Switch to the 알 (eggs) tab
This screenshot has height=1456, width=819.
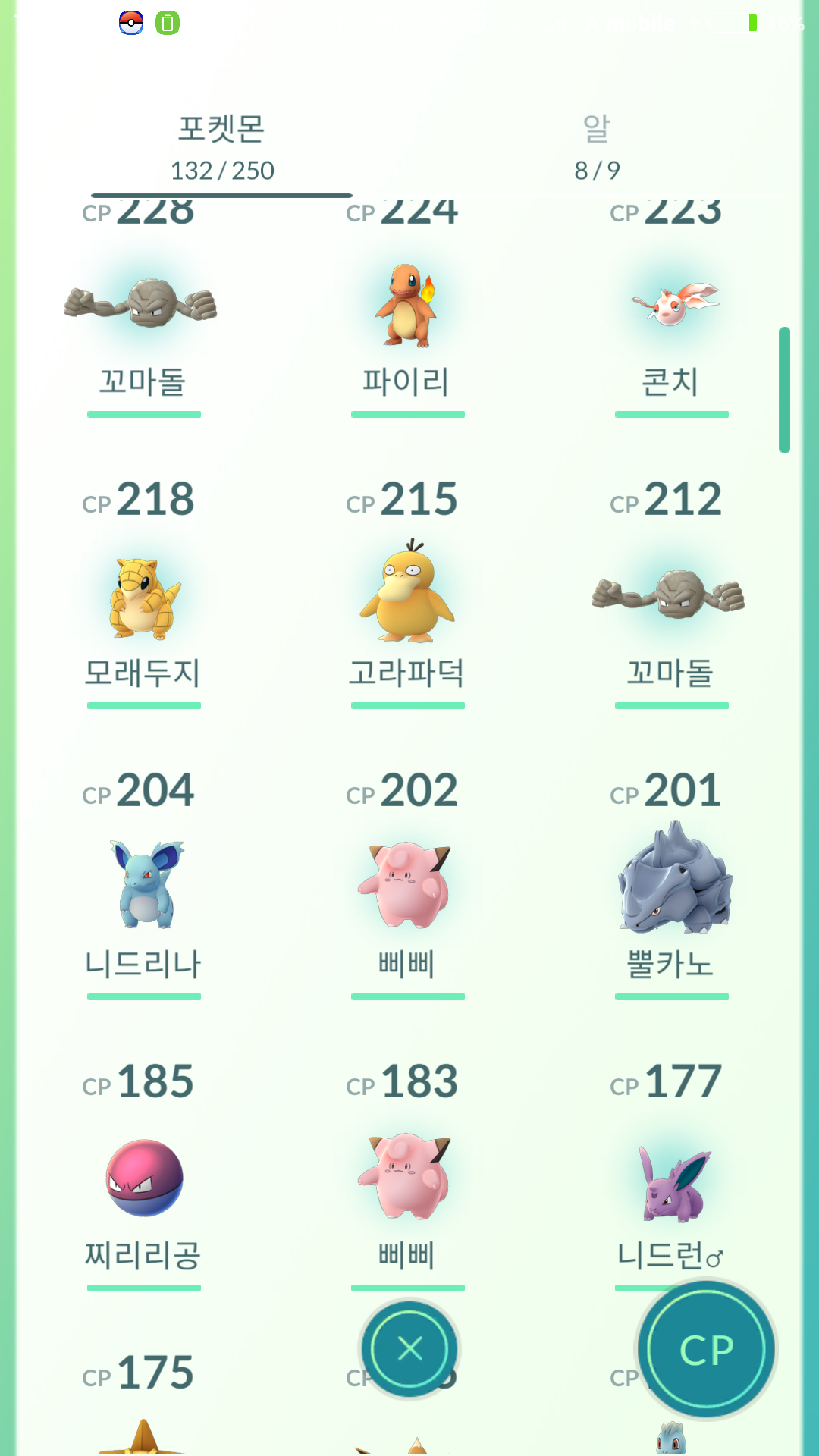point(597,148)
